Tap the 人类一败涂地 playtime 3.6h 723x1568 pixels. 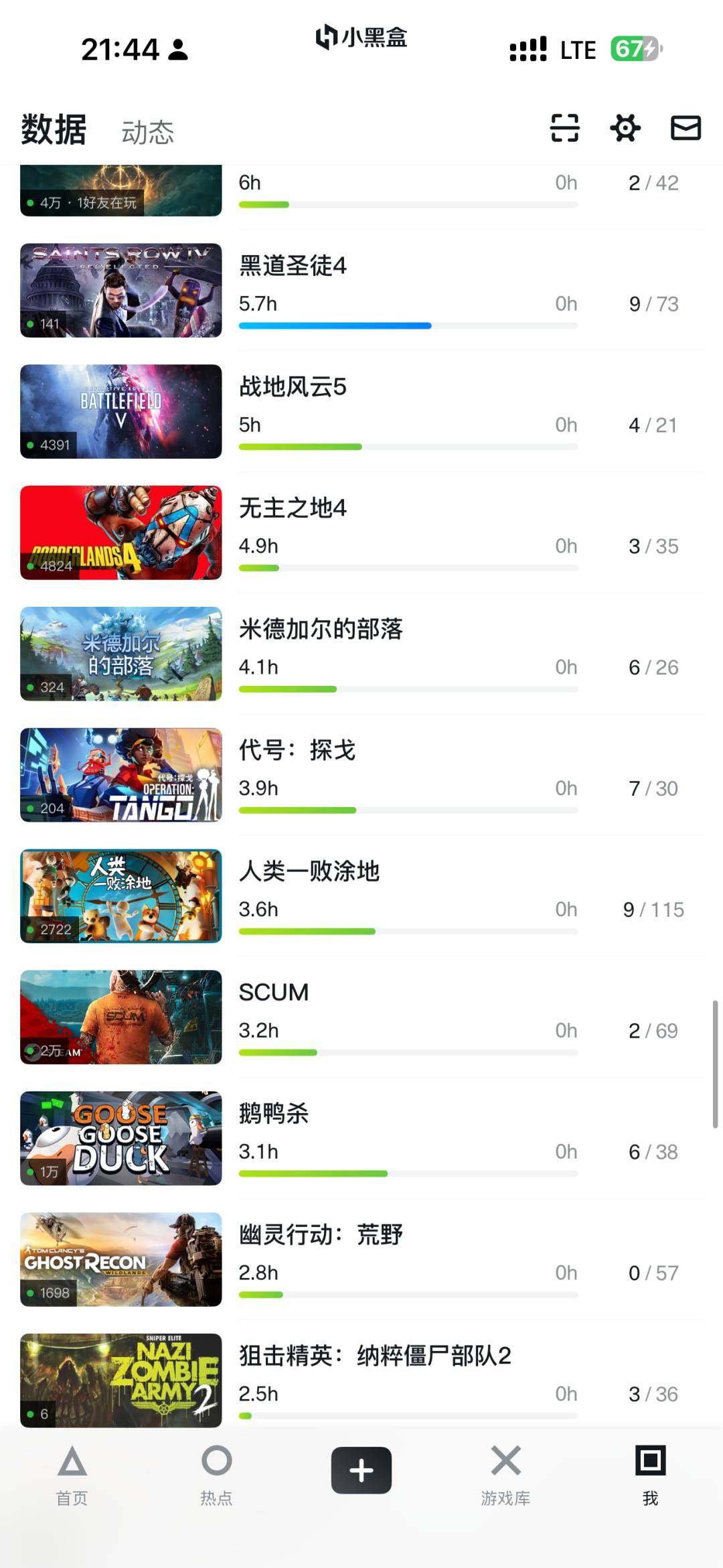coord(259,910)
